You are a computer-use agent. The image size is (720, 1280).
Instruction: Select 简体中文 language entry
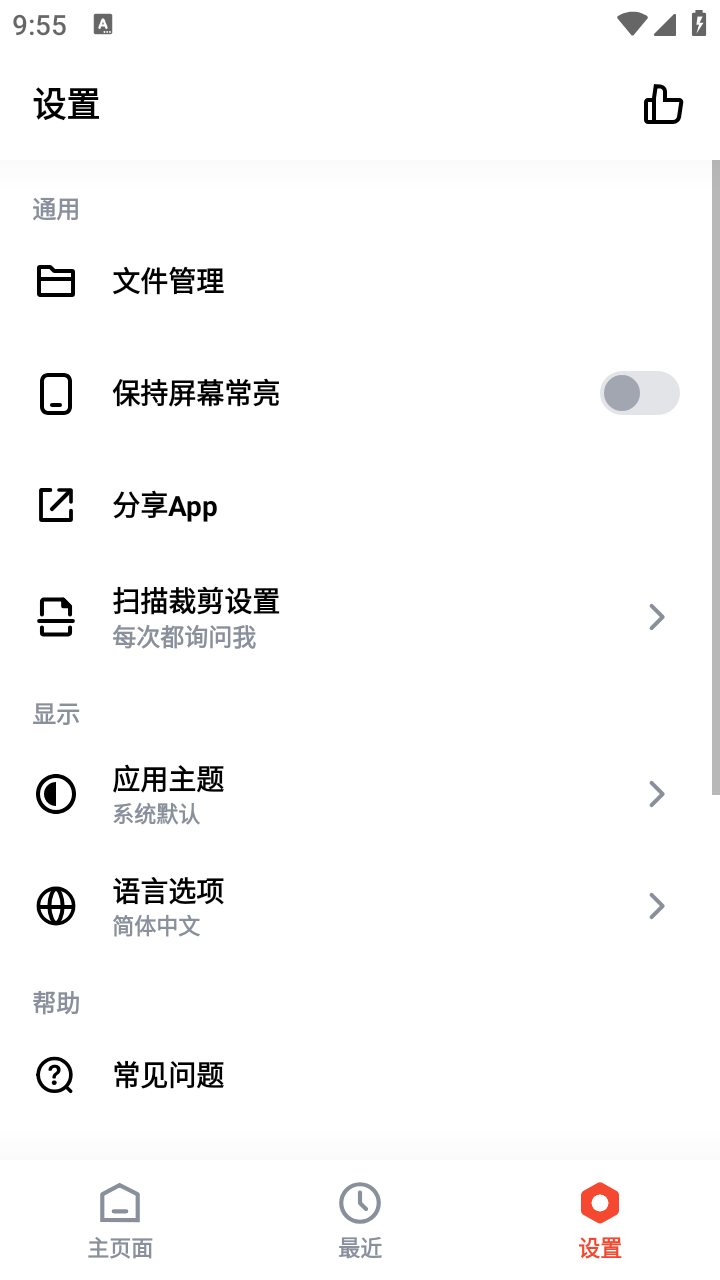[155, 926]
